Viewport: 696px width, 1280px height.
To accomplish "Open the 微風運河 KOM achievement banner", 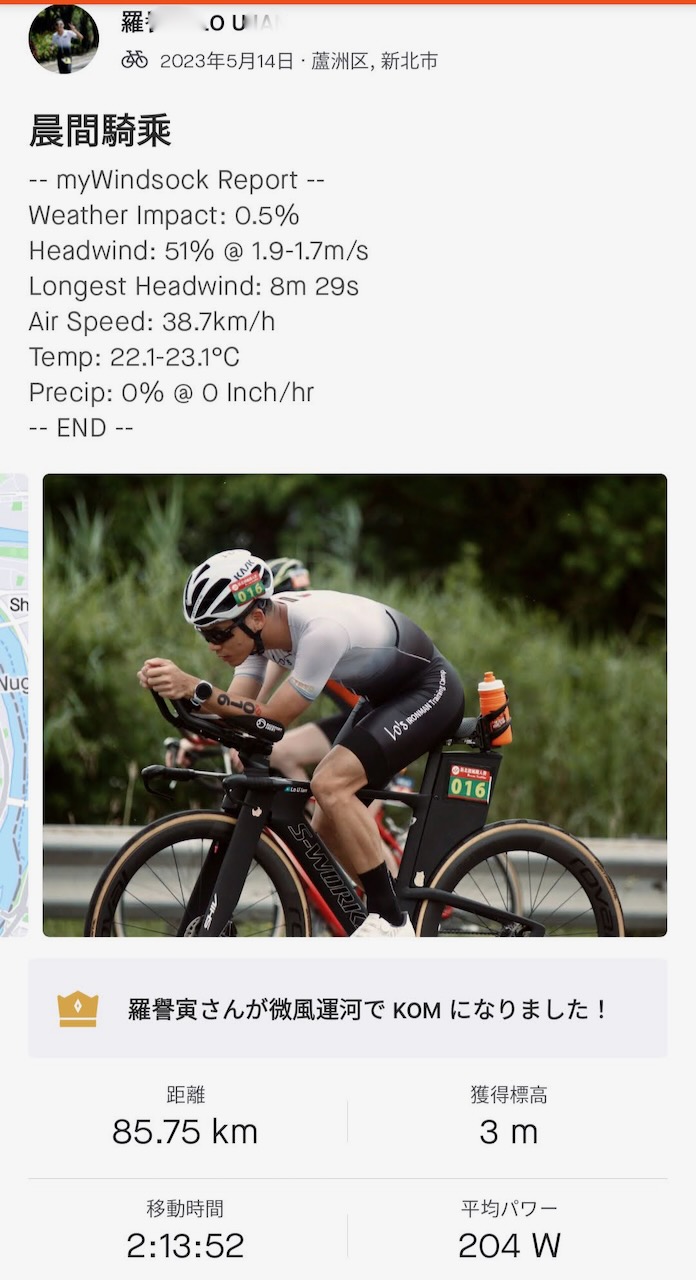I will pyautogui.click(x=347, y=1008).
